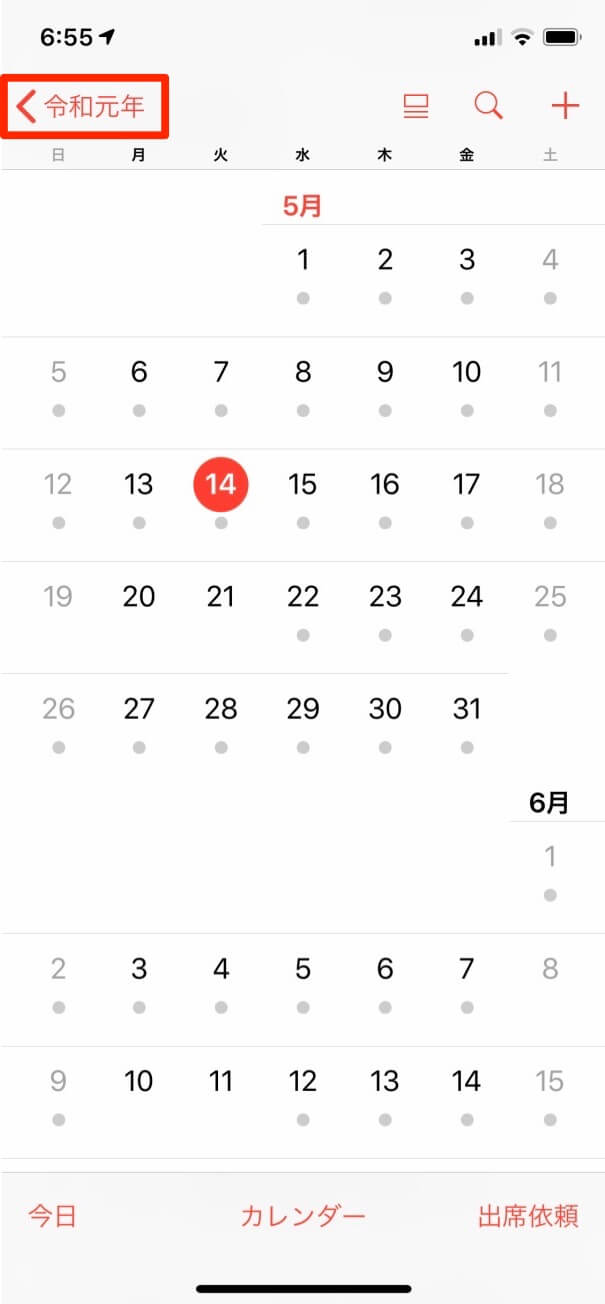Select May 14 highlighted date
This screenshot has width=605, height=1304.
coord(221,485)
